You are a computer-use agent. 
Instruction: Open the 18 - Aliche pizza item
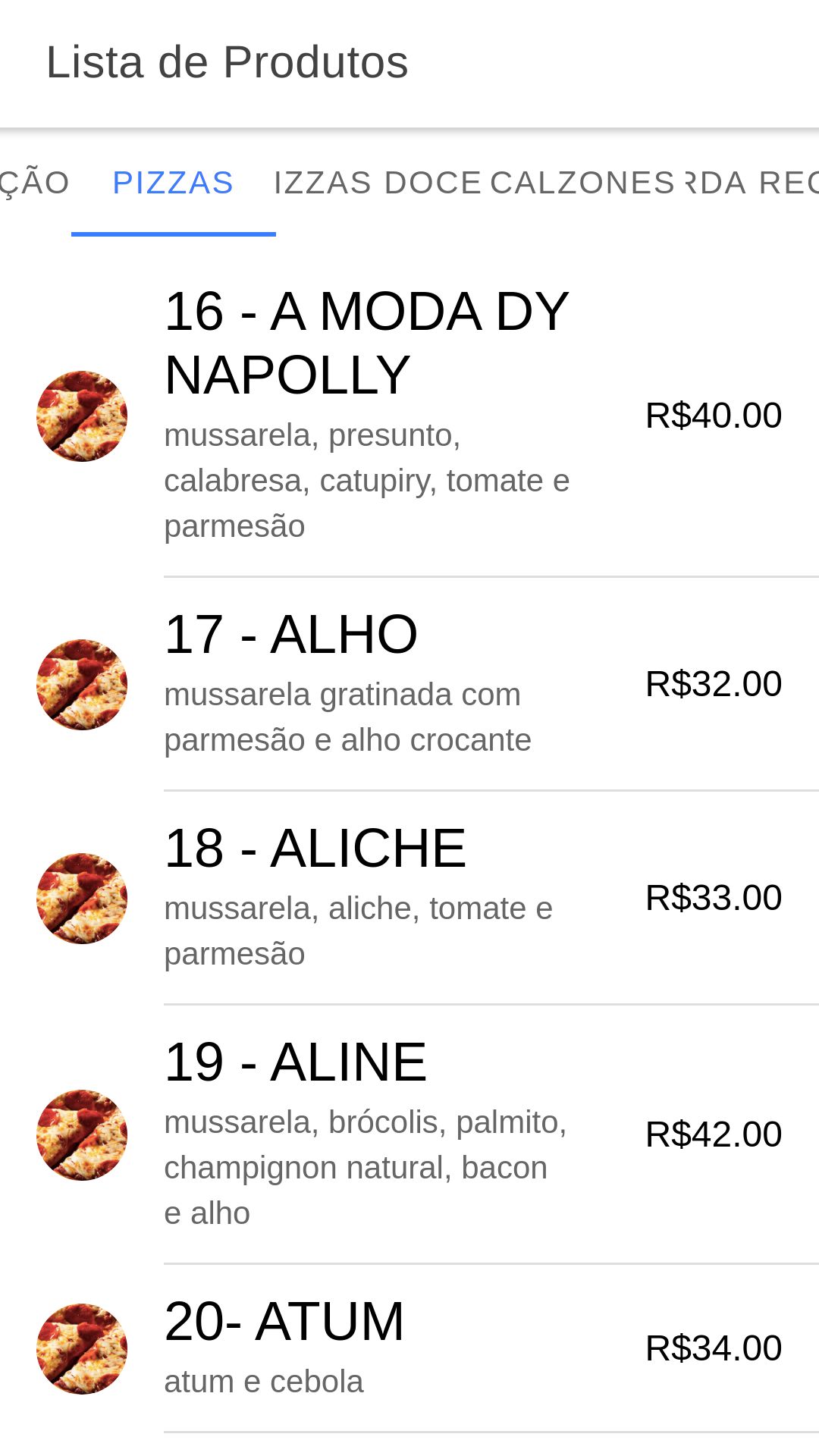[x=409, y=899]
